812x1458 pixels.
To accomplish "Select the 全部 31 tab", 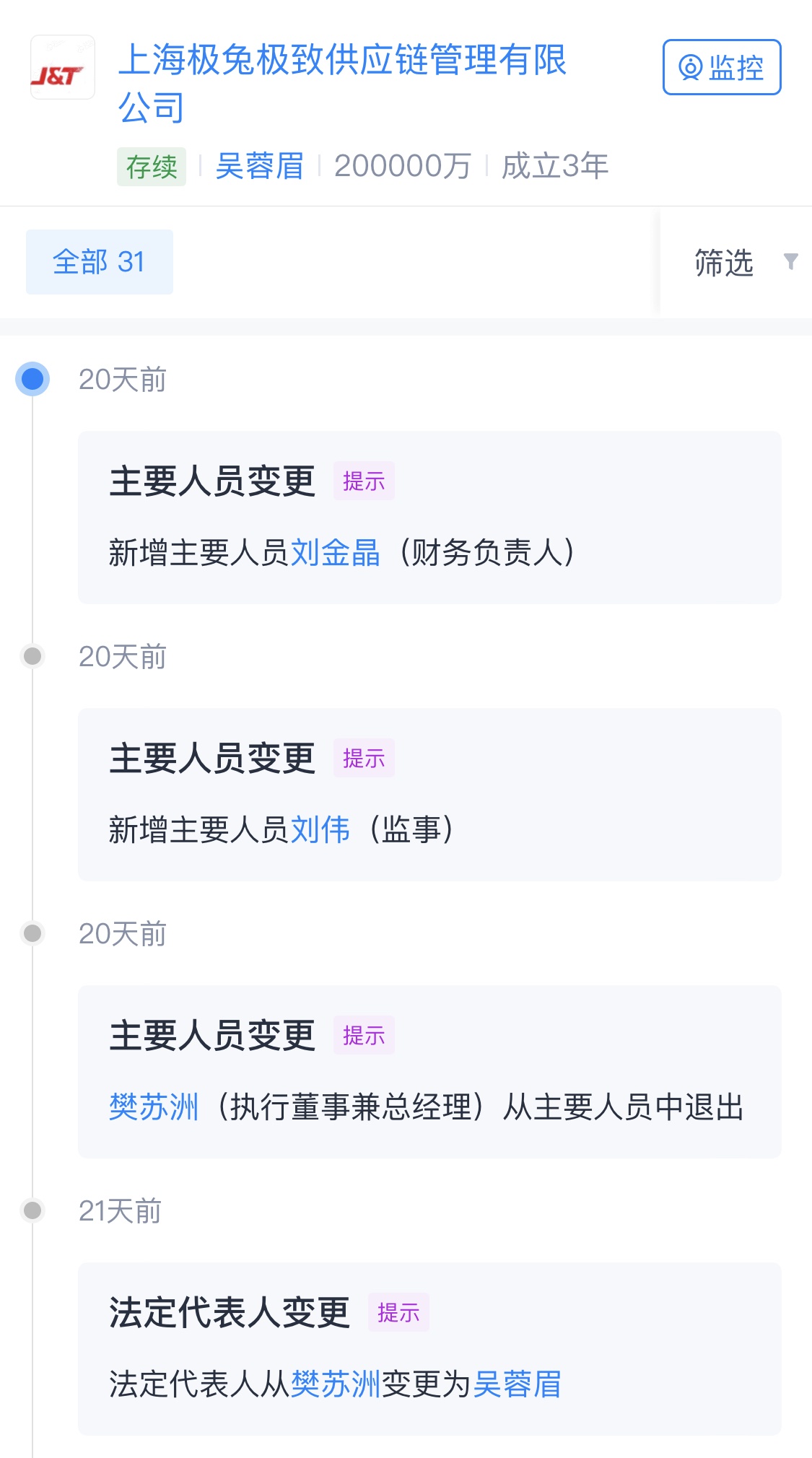I will coord(100,262).
